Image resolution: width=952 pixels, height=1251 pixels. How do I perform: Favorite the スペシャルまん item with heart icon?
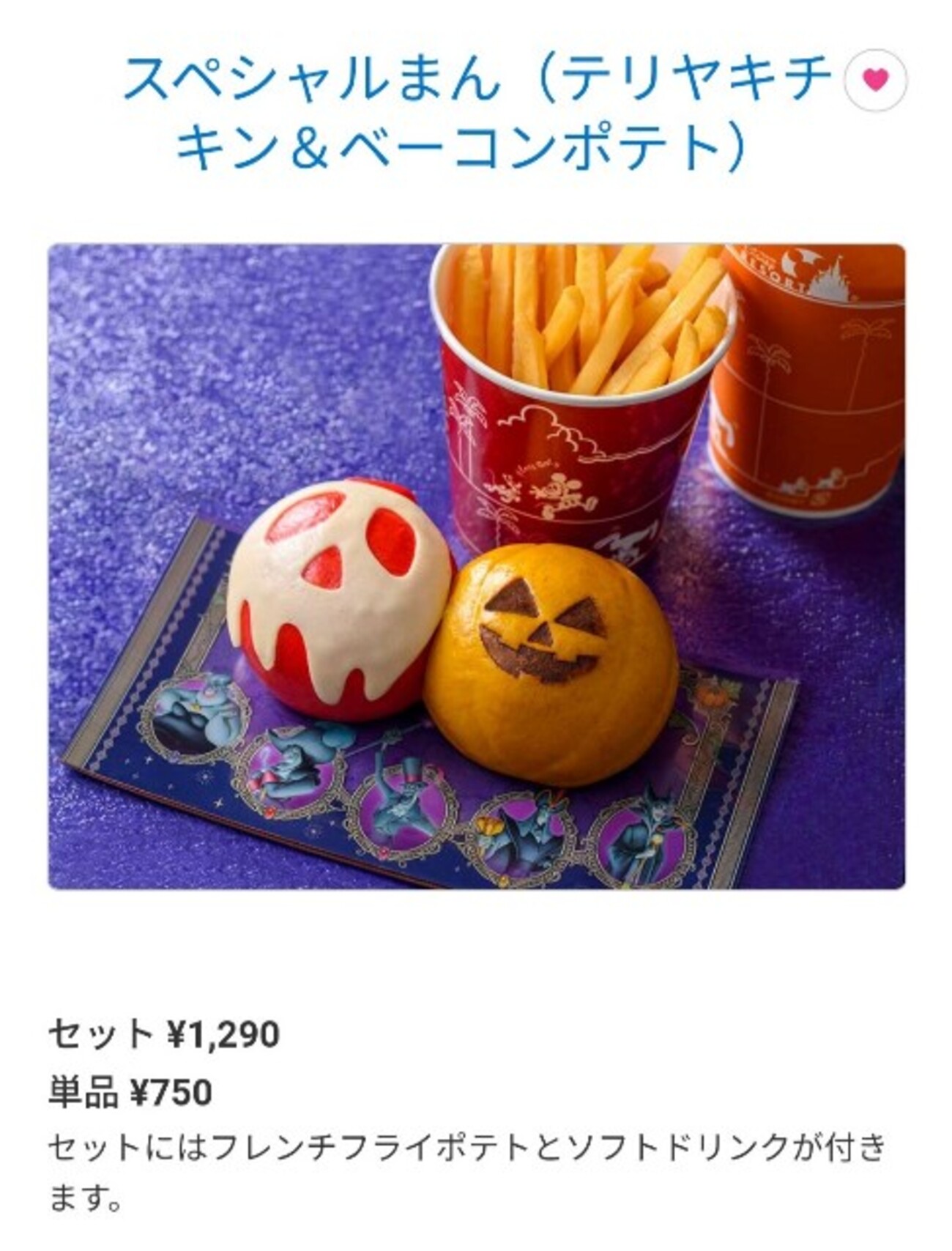click(876, 80)
